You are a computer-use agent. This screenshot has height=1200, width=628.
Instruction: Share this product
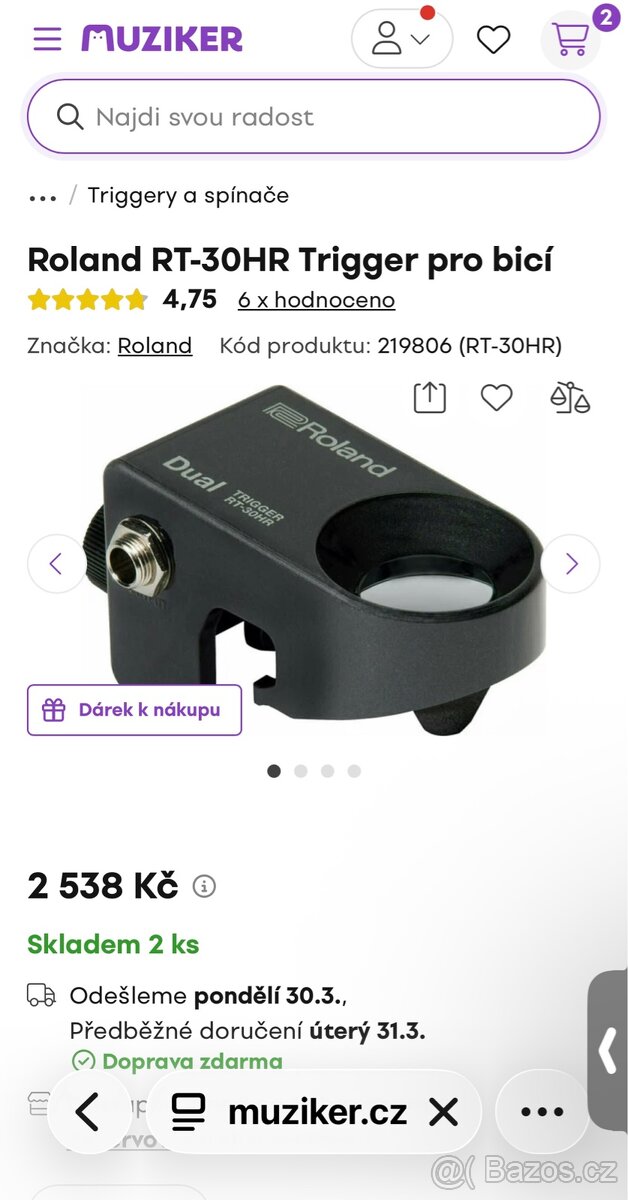[429, 398]
